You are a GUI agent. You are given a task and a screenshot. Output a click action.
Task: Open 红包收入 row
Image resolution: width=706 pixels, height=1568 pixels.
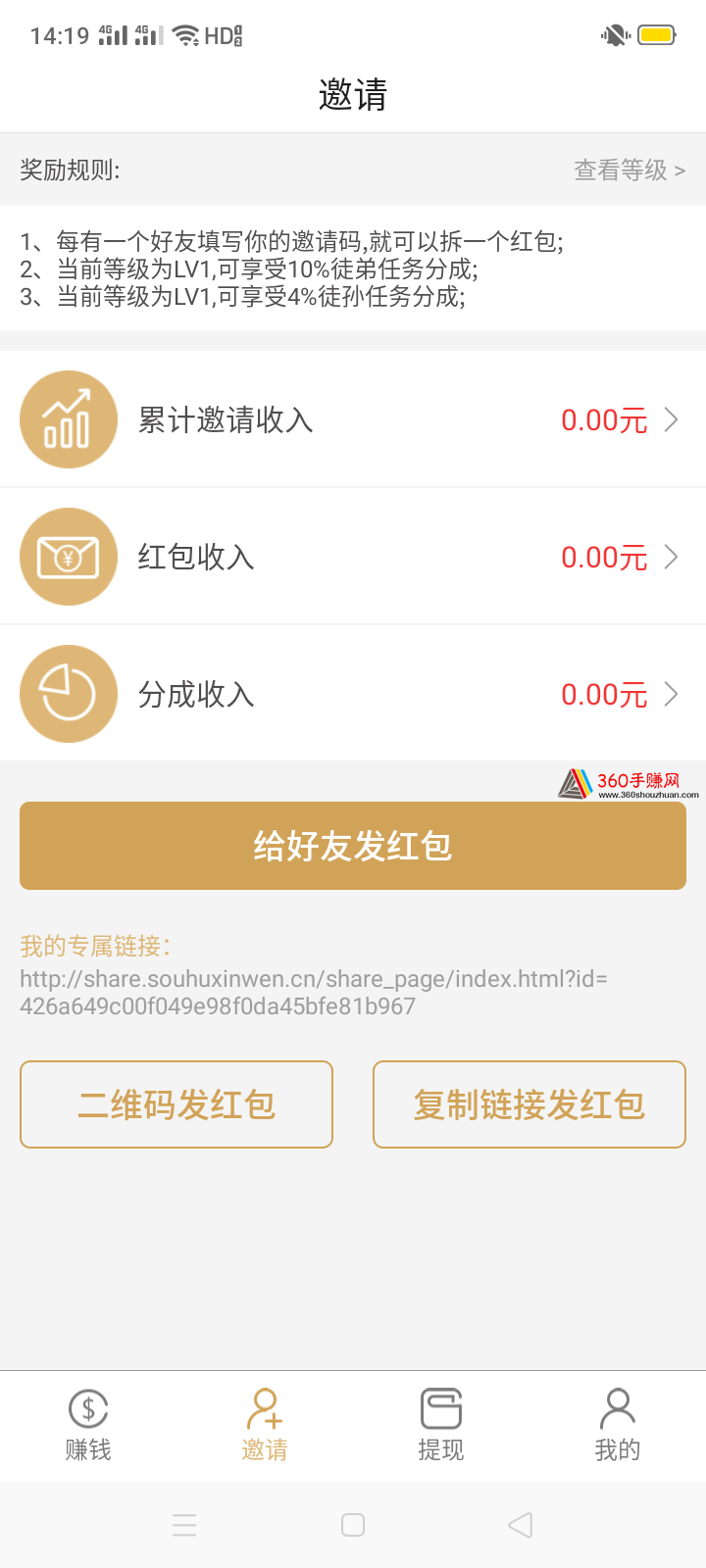(353, 557)
